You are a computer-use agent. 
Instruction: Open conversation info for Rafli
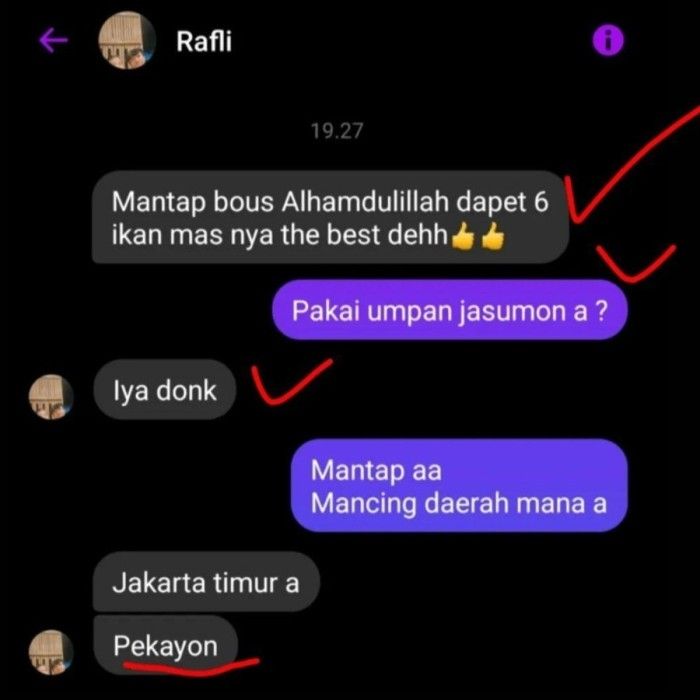(608, 40)
